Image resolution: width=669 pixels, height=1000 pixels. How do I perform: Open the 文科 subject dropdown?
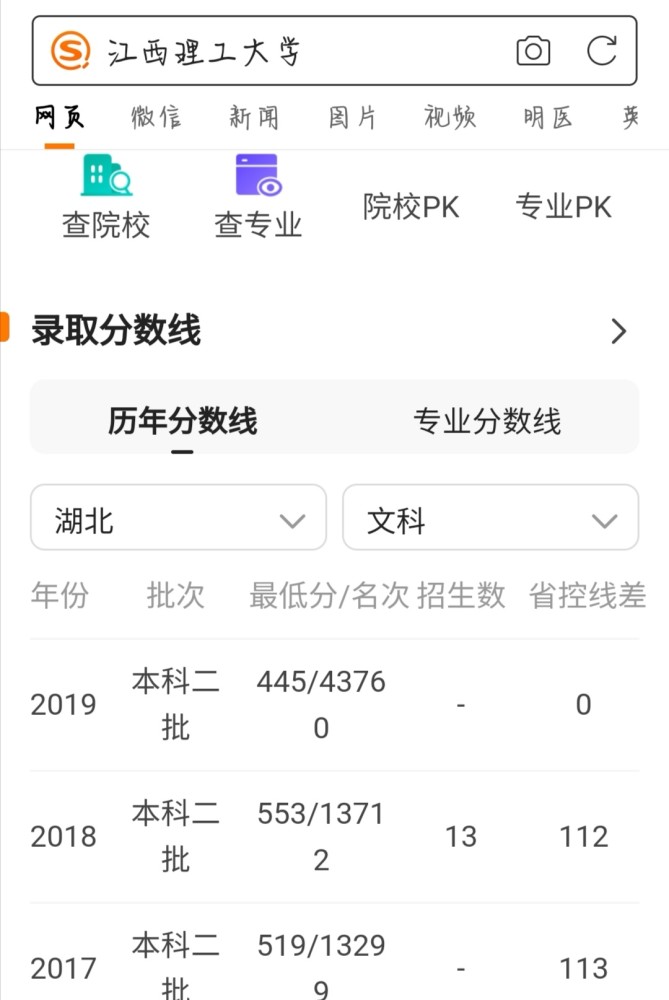(x=490, y=520)
